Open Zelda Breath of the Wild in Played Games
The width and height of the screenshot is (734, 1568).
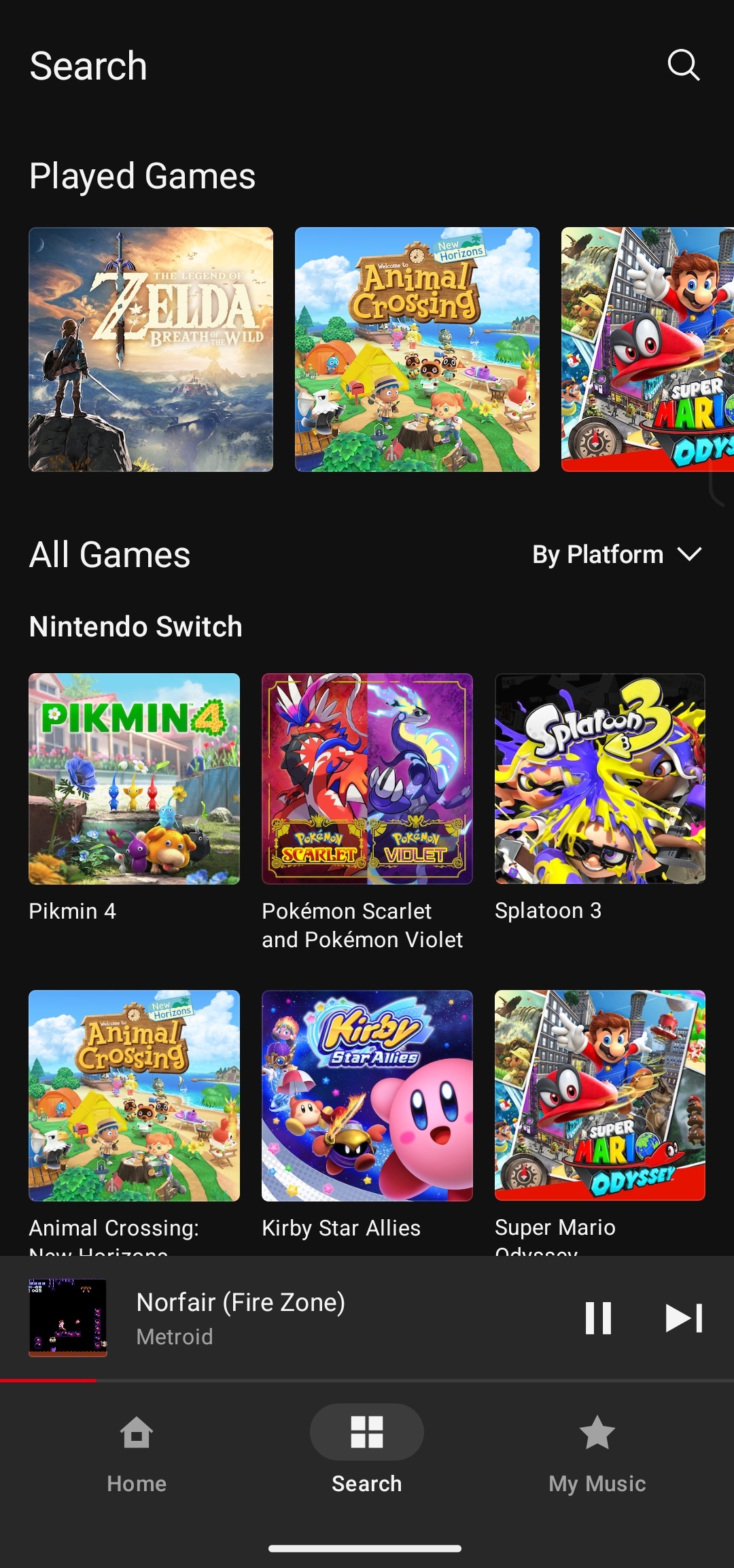point(151,350)
